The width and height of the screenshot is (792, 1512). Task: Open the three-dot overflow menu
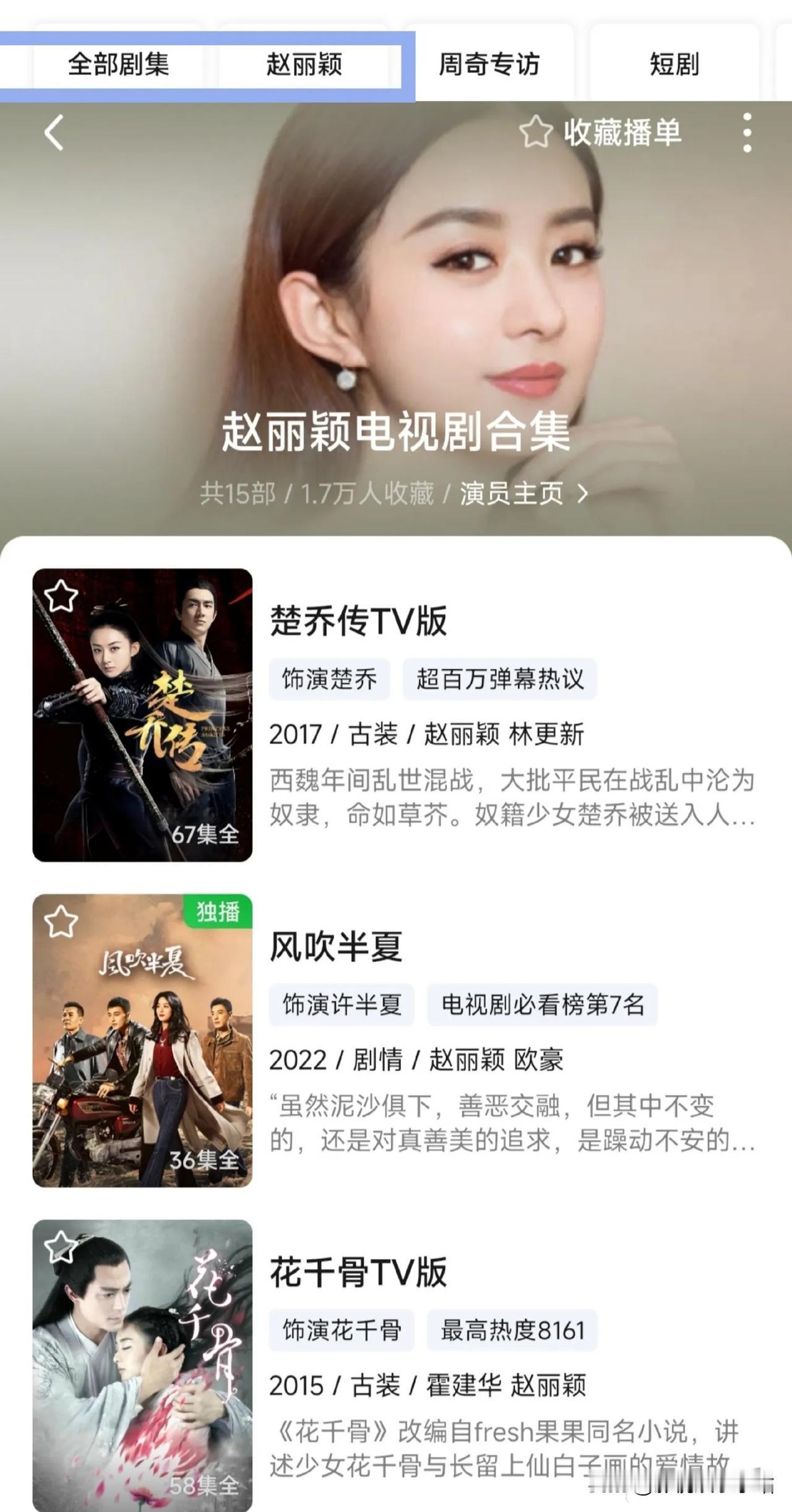[x=747, y=132]
